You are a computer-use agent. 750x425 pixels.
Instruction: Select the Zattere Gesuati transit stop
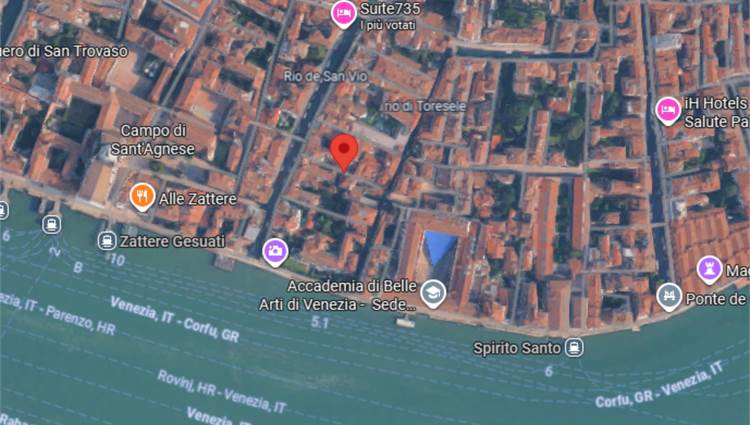(106, 240)
